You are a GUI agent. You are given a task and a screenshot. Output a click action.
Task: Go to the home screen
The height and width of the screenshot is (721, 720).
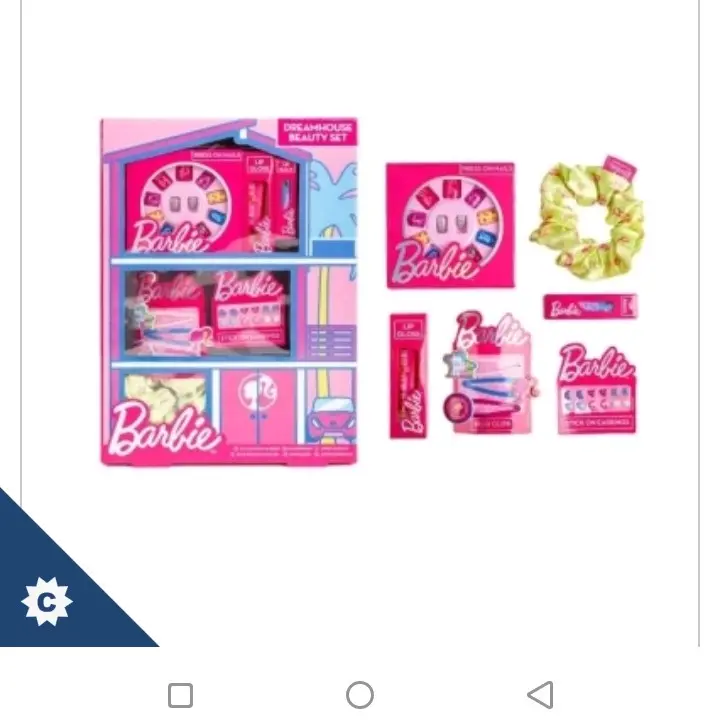pos(360,694)
